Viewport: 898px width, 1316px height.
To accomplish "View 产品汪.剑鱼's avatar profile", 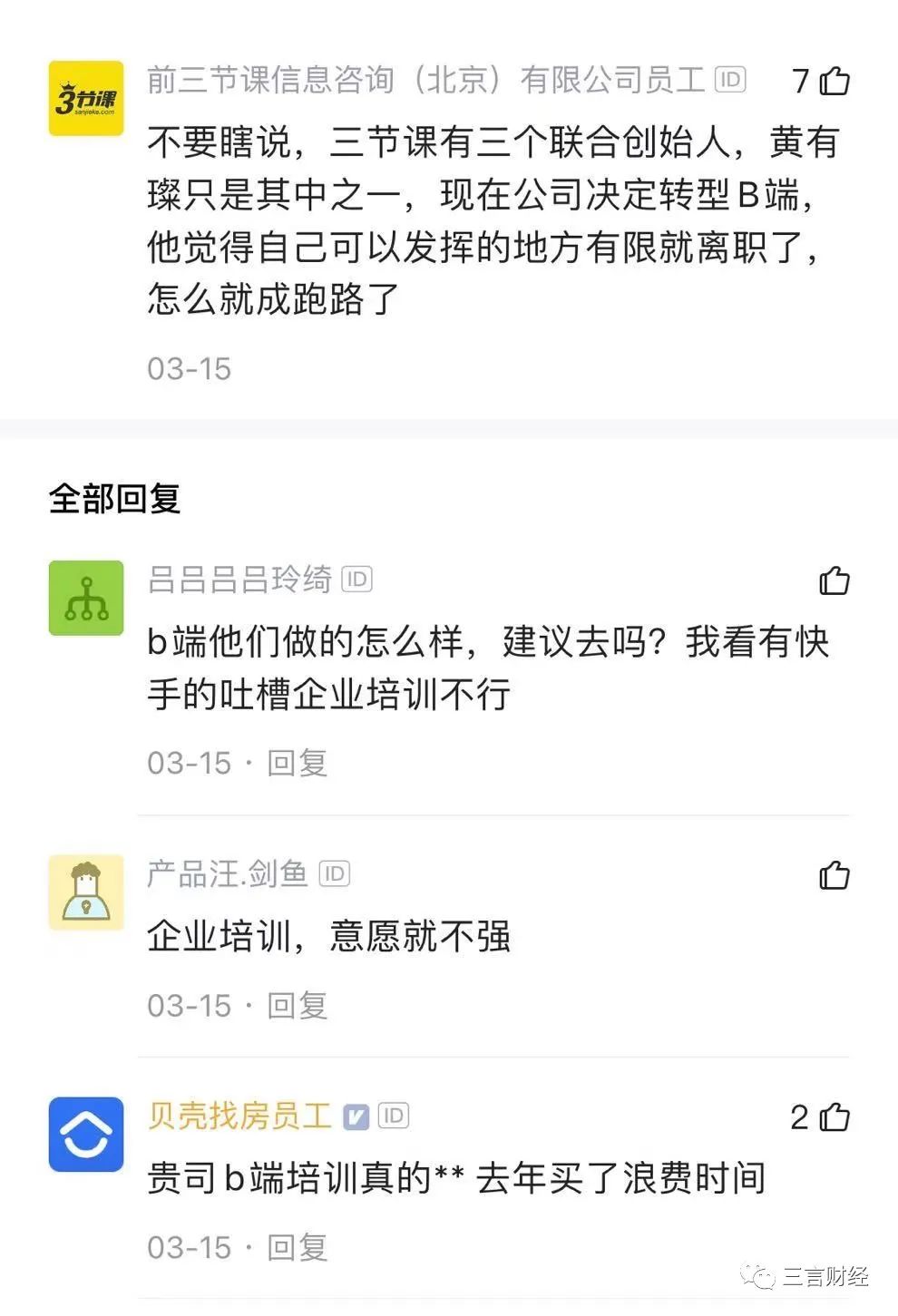I will (x=86, y=892).
